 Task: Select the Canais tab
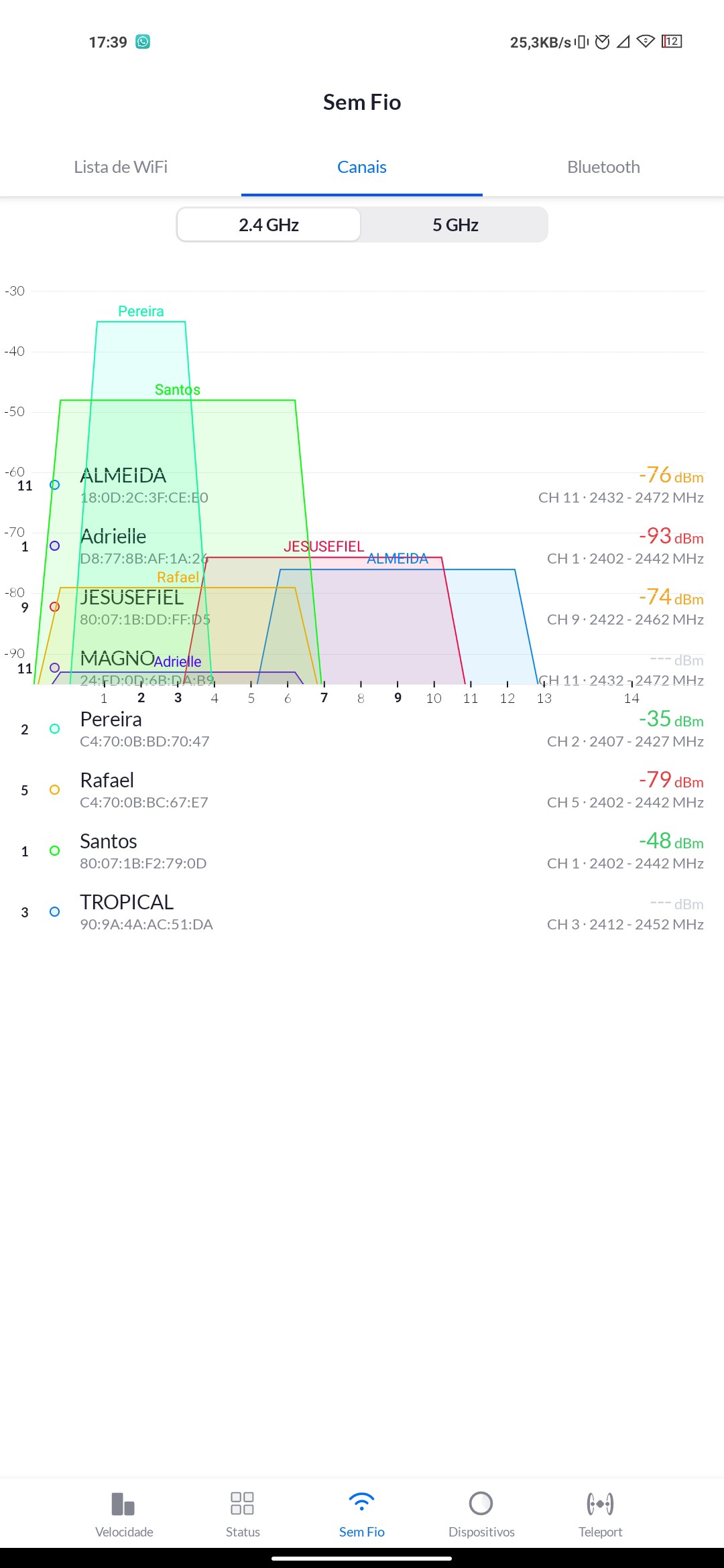362,168
